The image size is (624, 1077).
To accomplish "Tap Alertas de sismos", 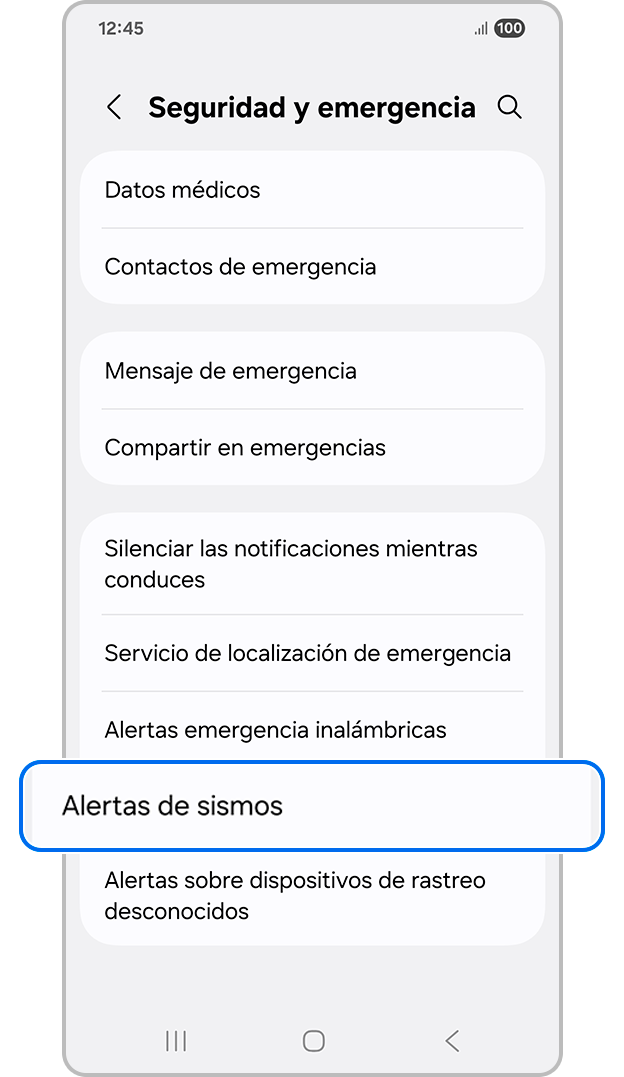I will click(x=312, y=806).
